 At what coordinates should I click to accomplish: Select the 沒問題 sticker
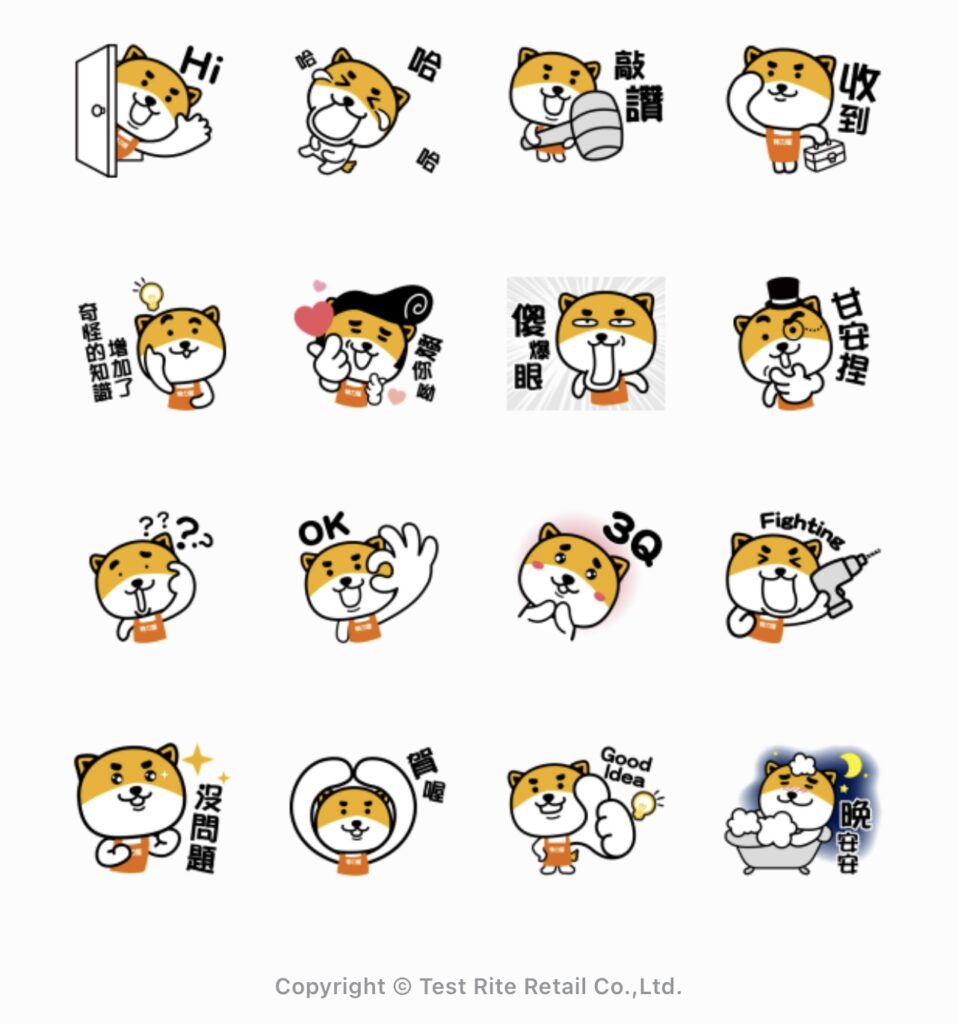(148, 810)
